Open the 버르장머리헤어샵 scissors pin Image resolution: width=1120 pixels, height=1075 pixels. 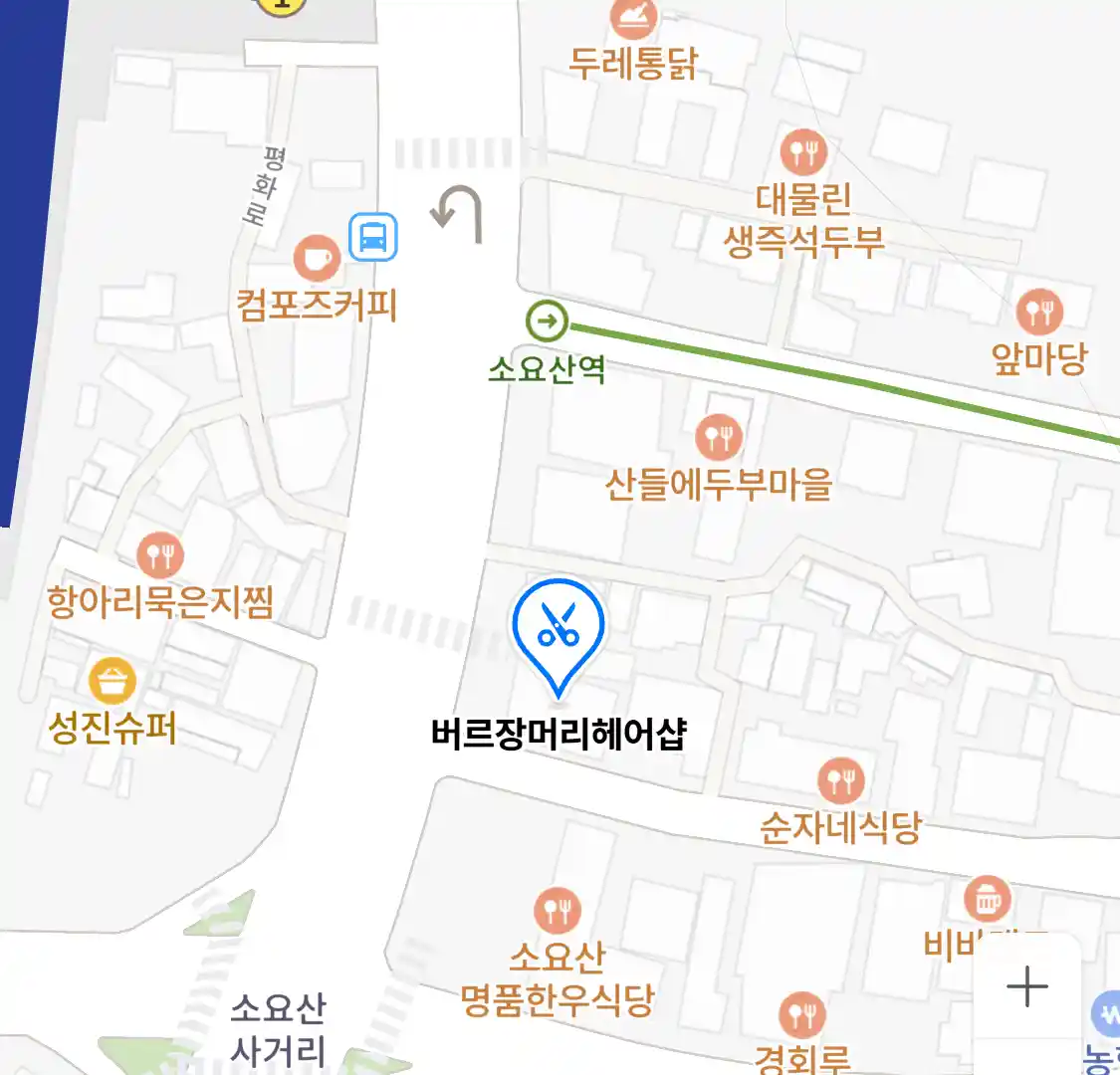pyautogui.click(x=559, y=629)
